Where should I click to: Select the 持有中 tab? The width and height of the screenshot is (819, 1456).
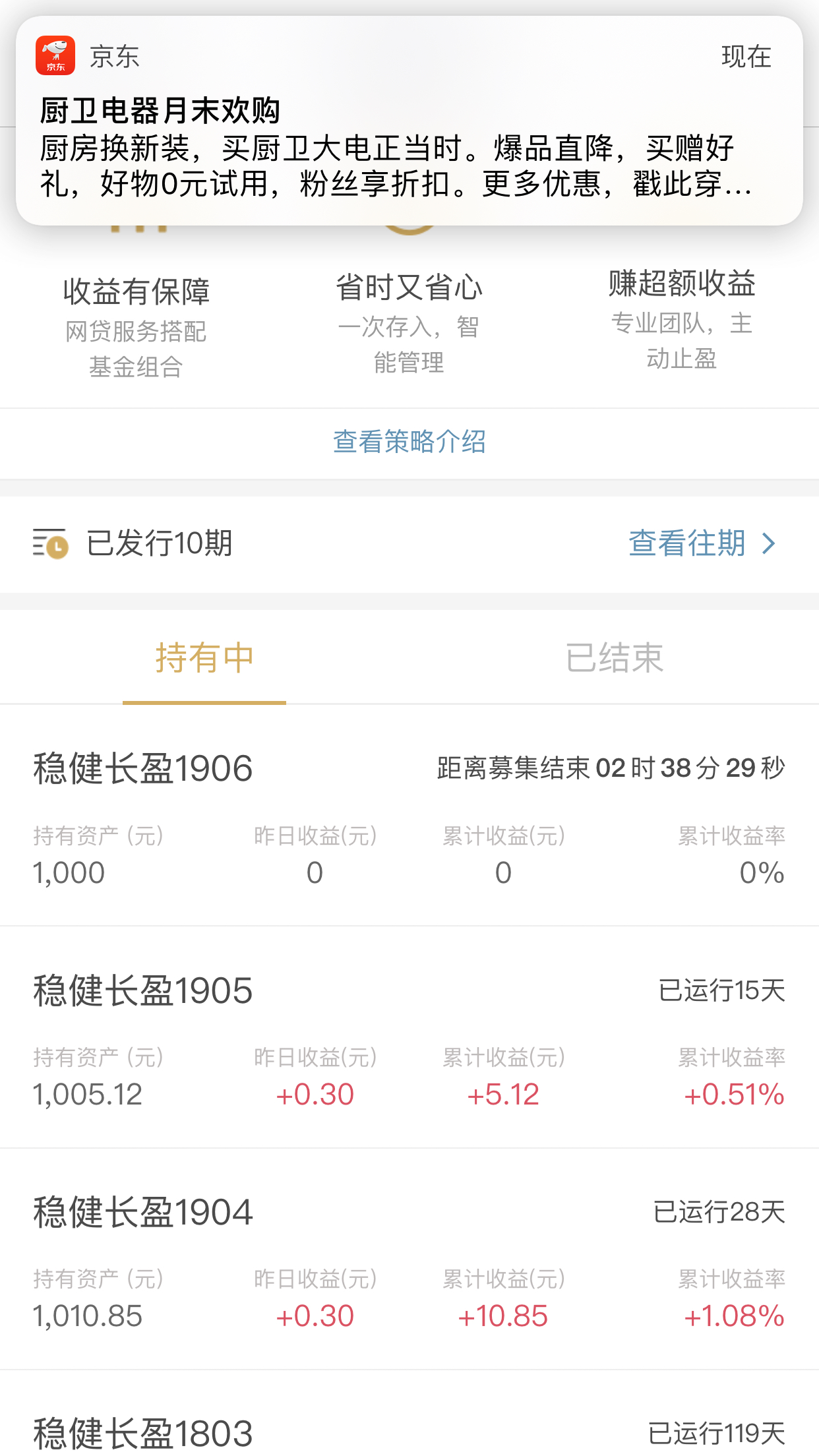point(204,658)
